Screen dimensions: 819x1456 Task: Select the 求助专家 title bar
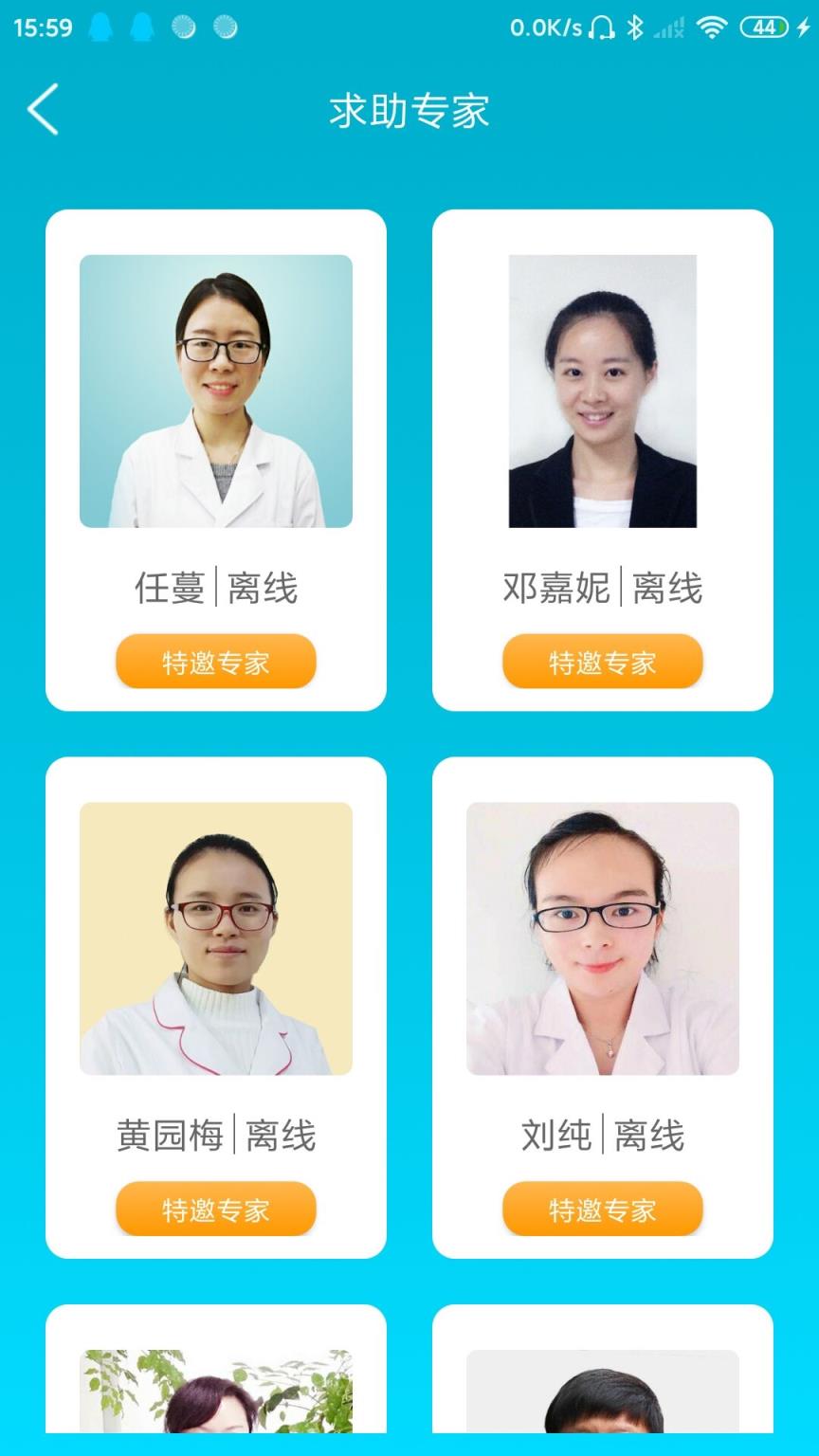pyautogui.click(x=409, y=110)
